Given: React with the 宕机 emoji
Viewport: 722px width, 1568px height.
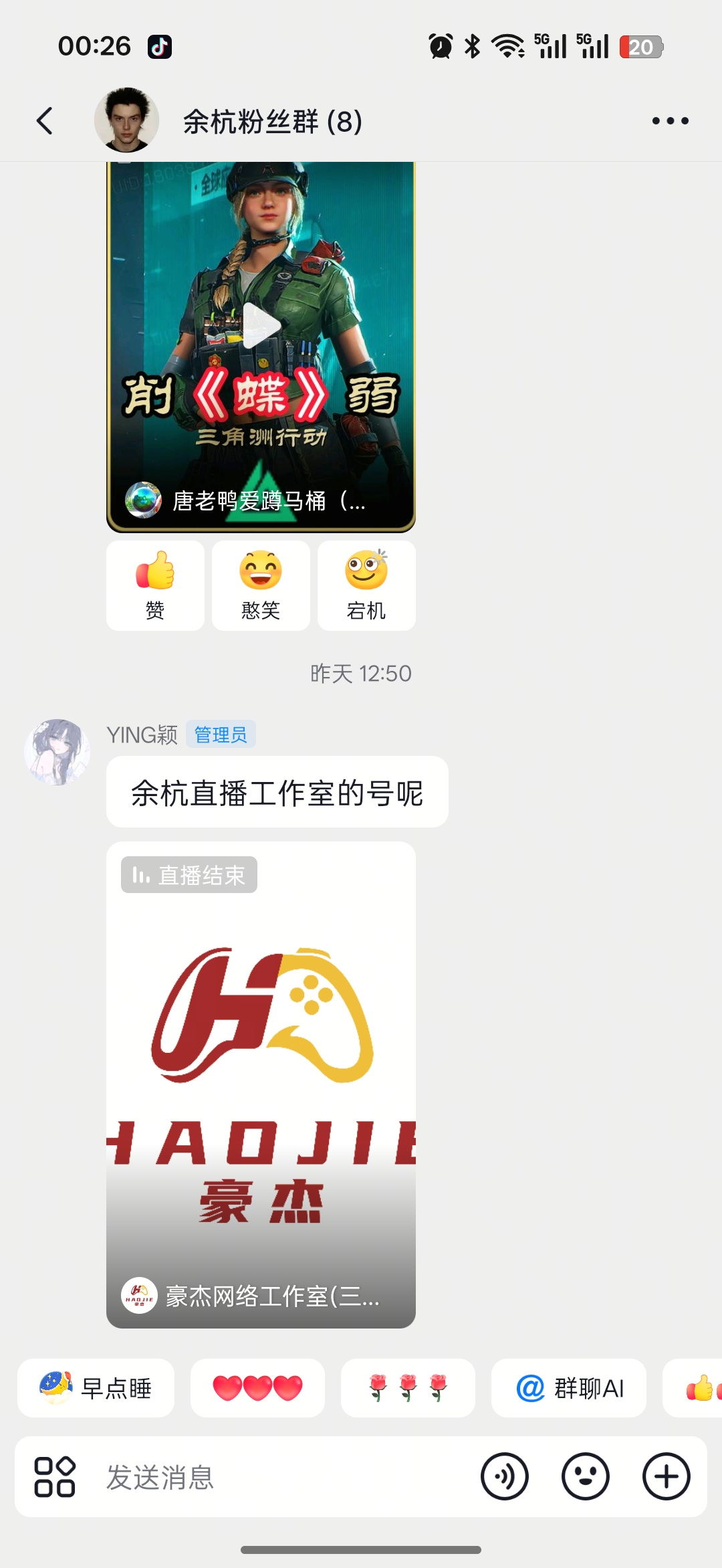Looking at the screenshot, I should 366,585.
